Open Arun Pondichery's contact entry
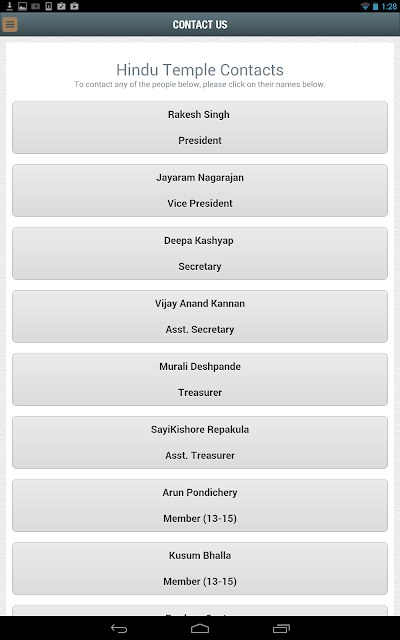 pyautogui.click(x=200, y=505)
